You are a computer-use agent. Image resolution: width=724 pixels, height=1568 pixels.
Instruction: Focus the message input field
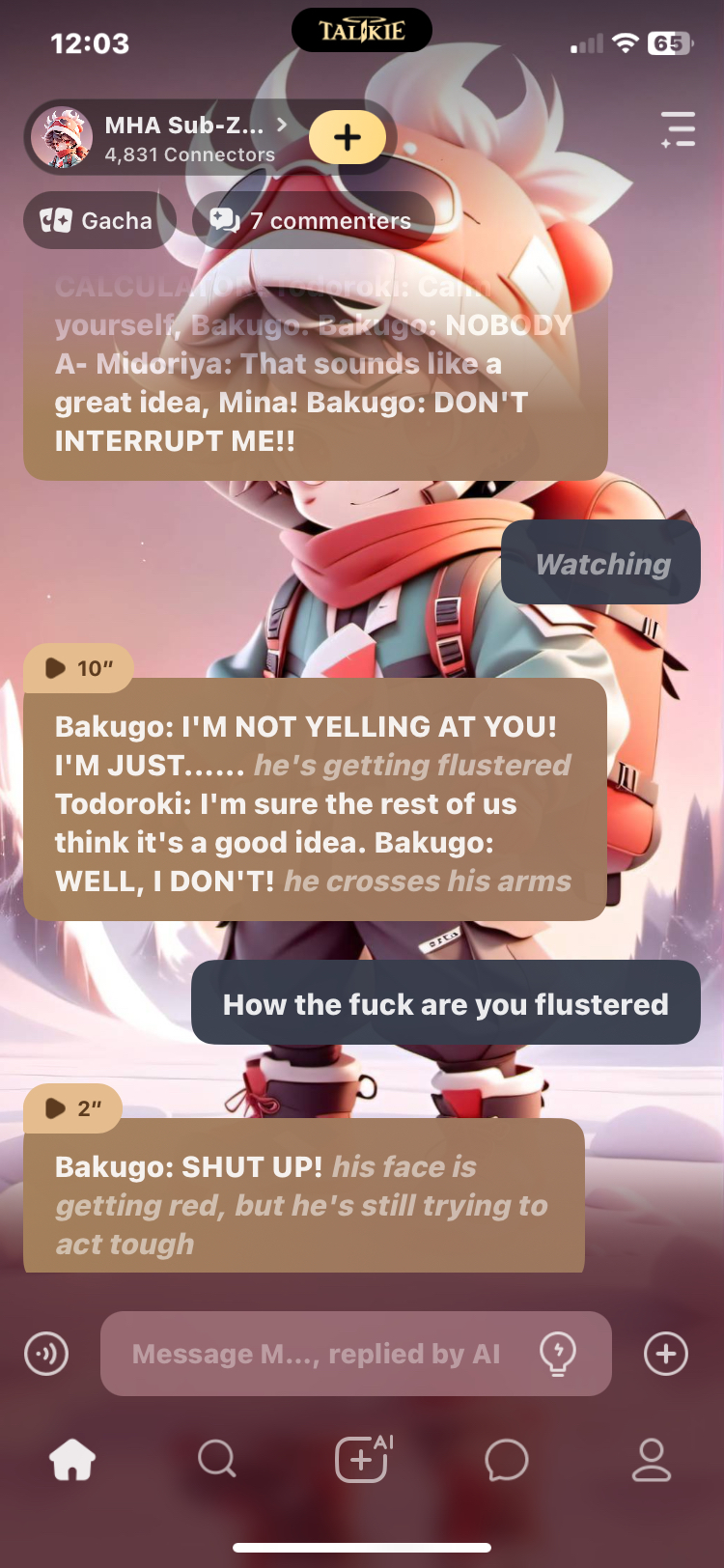[x=319, y=1354]
